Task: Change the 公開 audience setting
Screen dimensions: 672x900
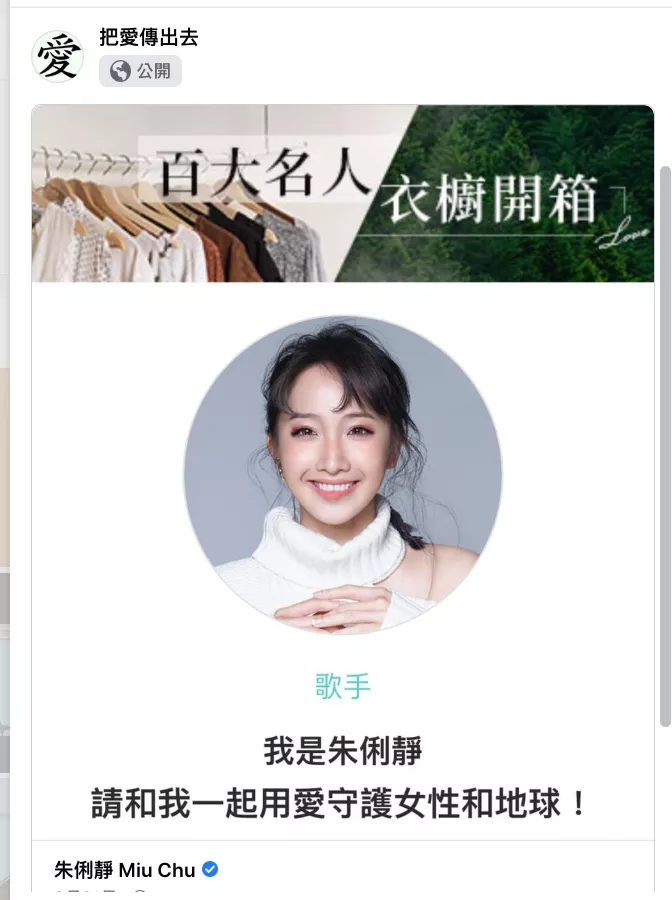Action: [x=140, y=72]
